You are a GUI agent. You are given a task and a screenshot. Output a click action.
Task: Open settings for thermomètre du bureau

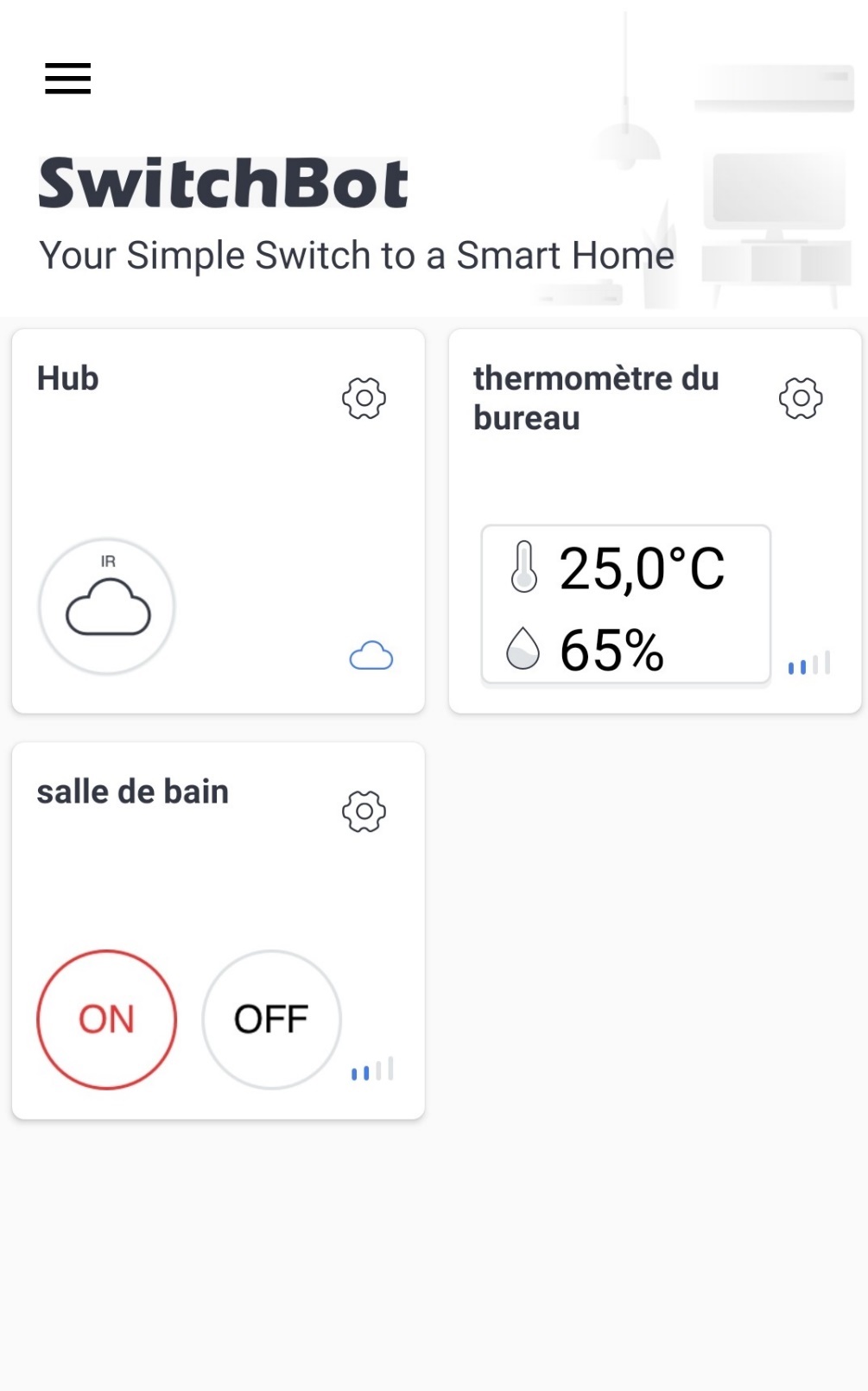(801, 398)
